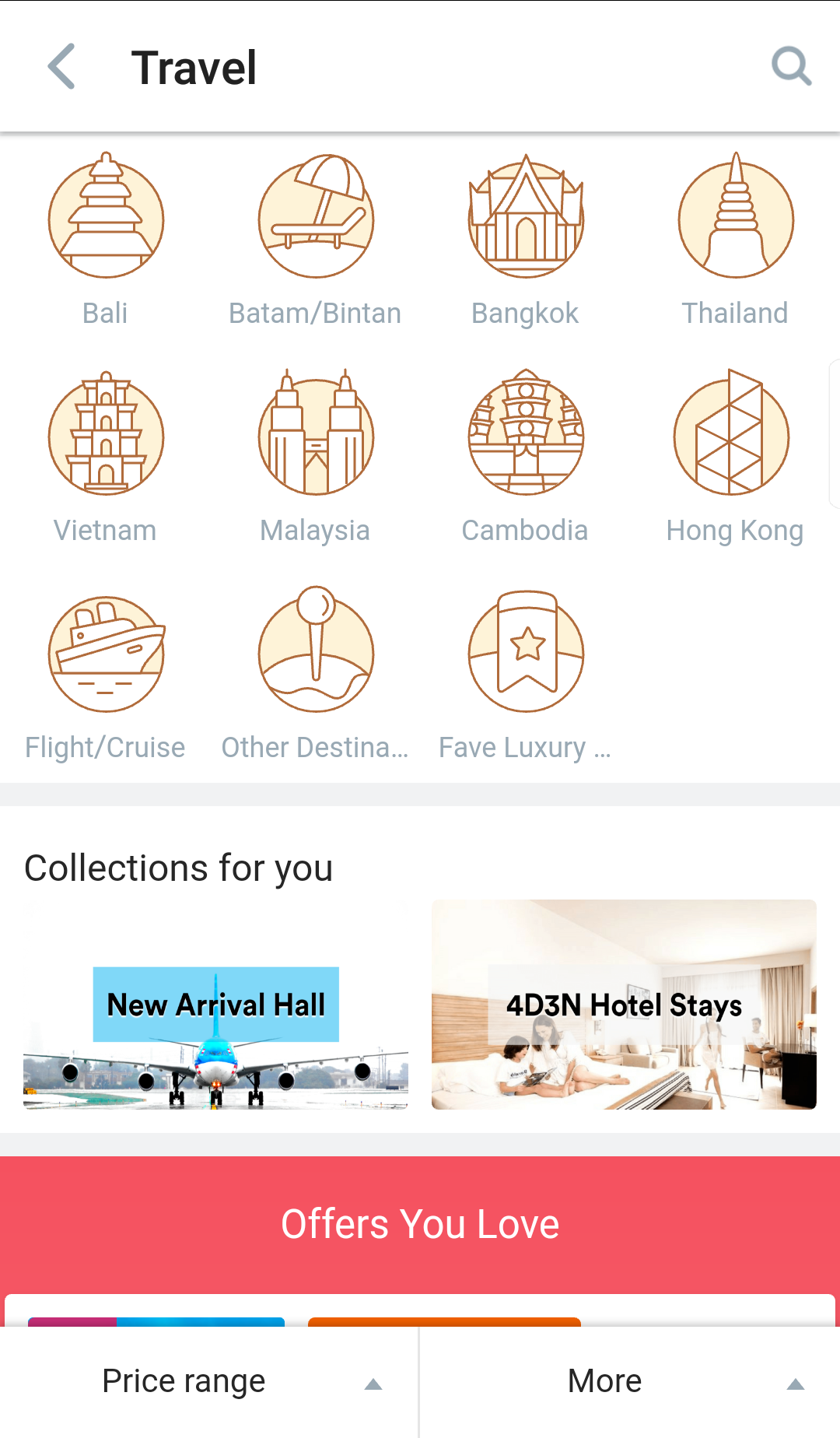Open the 4D3N Hotel Stays collection

pos(624,1005)
